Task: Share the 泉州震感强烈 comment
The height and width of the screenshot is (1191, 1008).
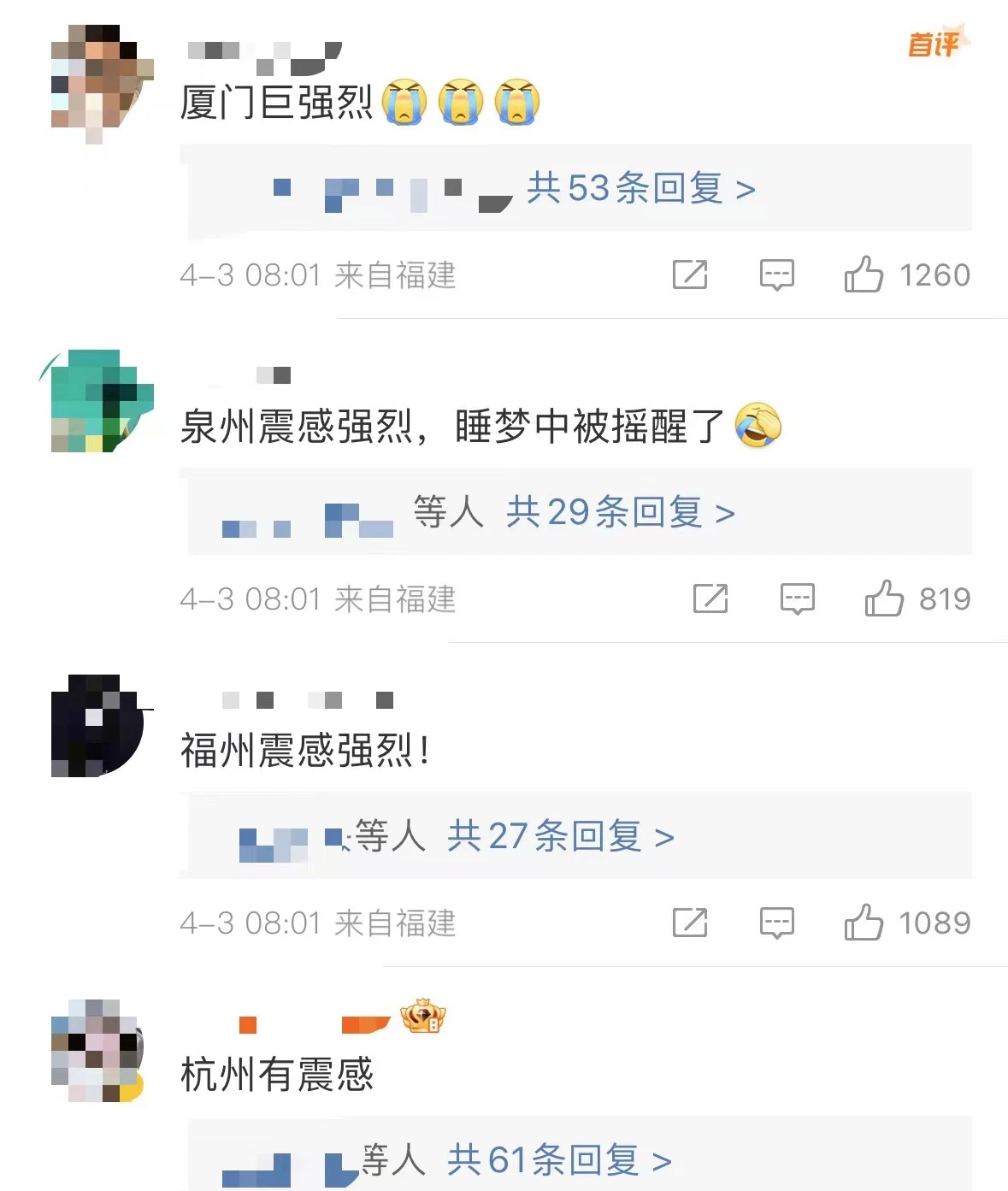Action: click(710, 598)
